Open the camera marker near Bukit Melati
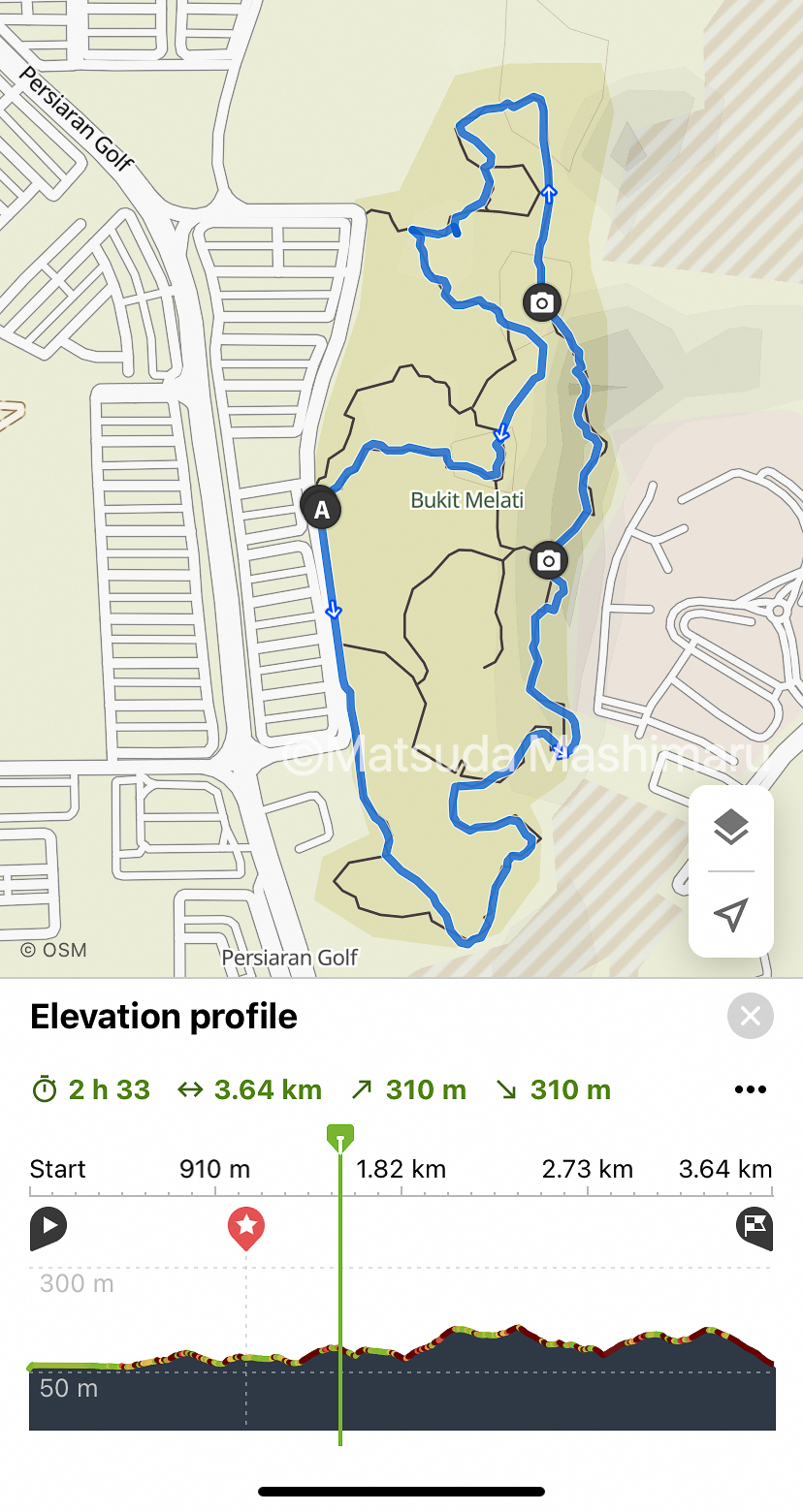The height and width of the screenshot is (1512, 803). pyautogui.click(x=548, y=560)
